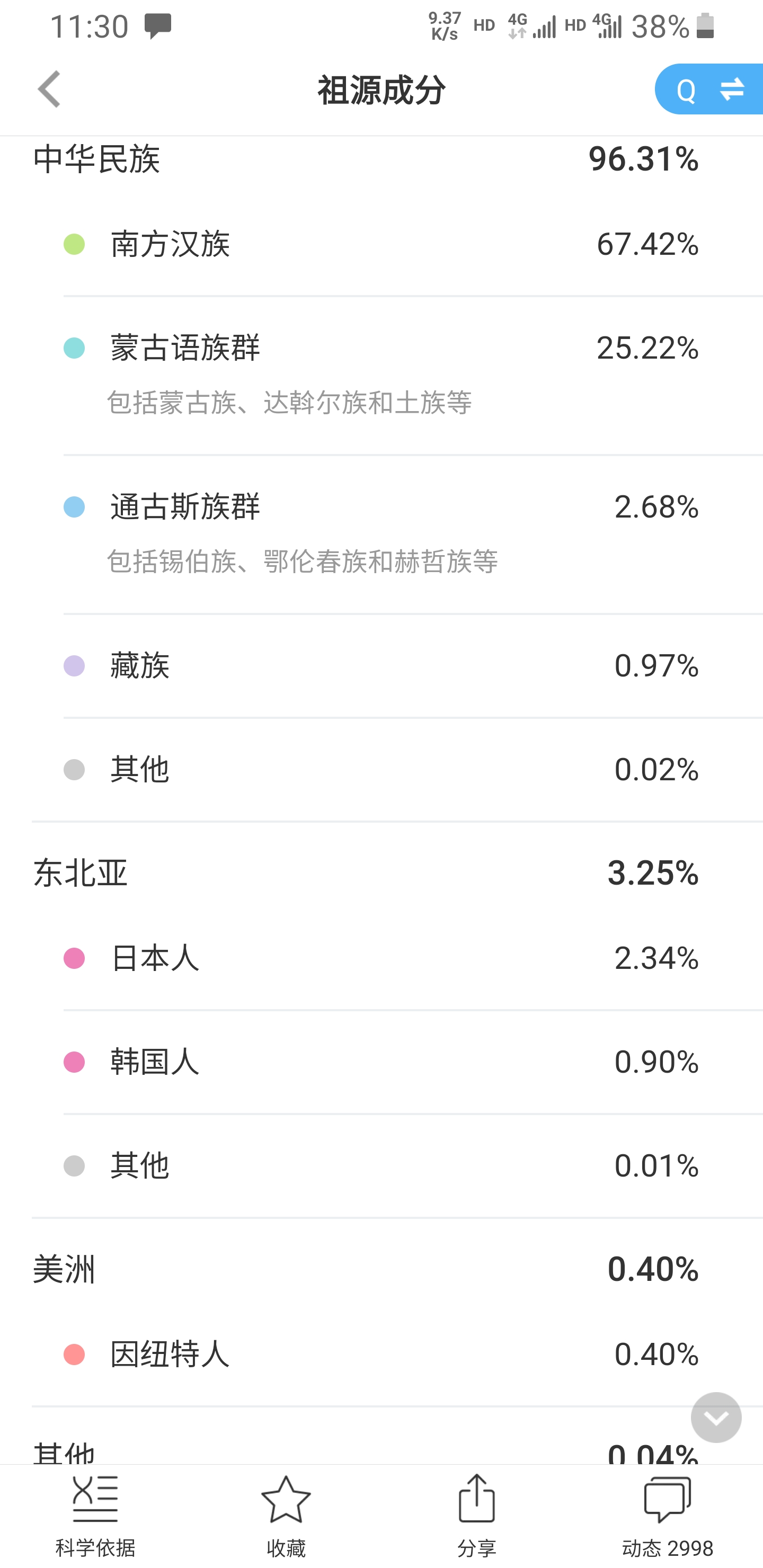Share the ancestry report via 分享
This screenshot has width=763, height=1568.
coord(477,1516)
